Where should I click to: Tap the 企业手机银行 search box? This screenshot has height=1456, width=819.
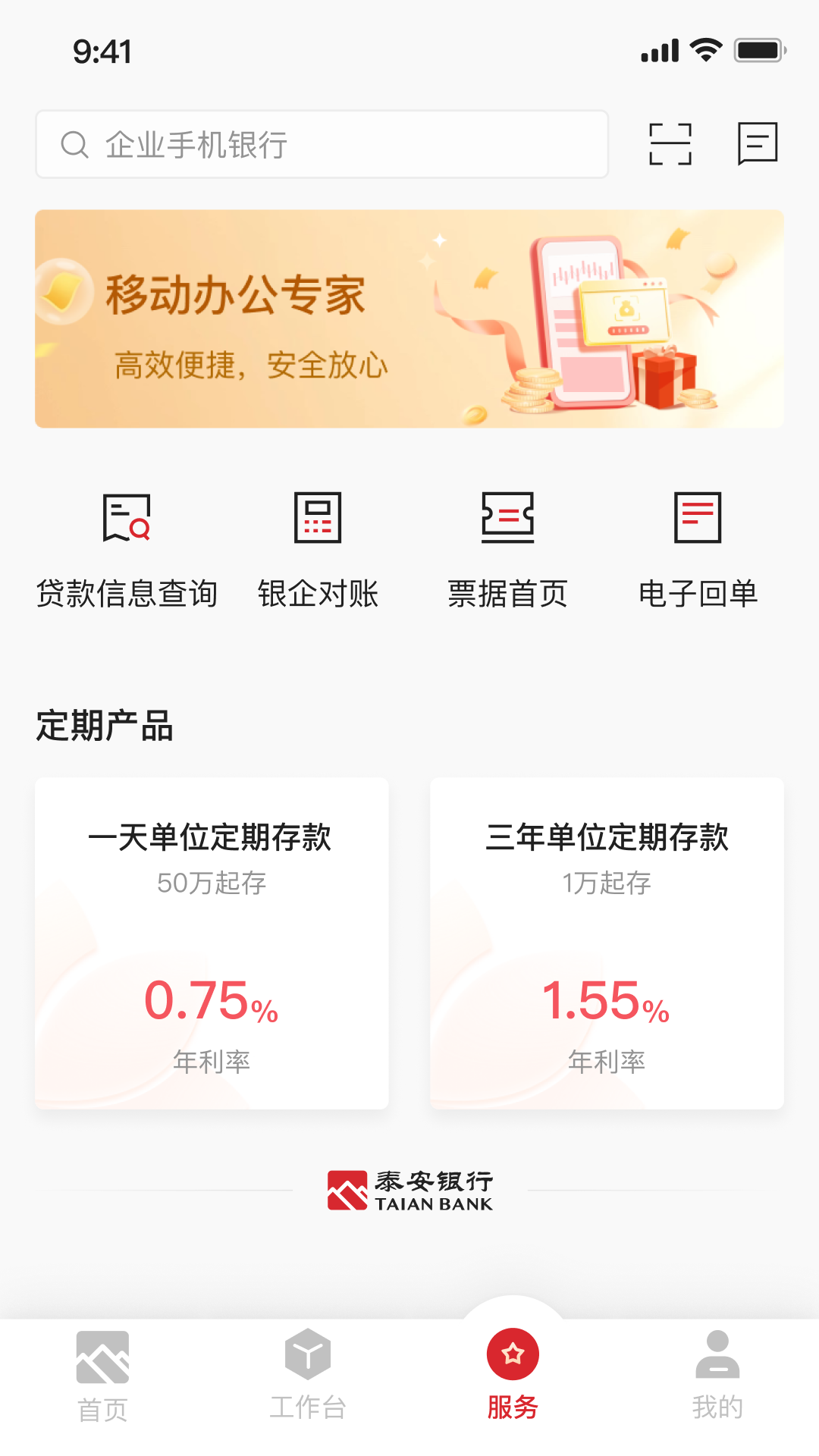[322, 144]
